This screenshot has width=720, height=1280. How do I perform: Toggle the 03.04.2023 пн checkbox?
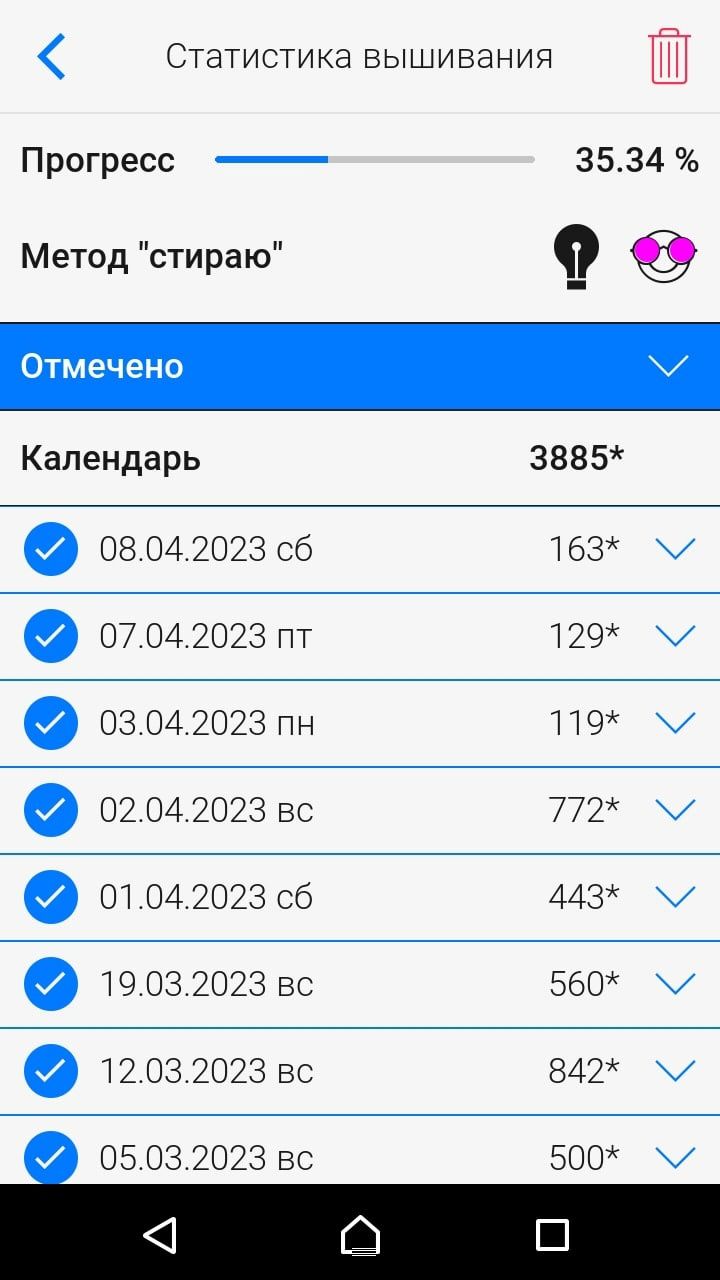click(51, 723)
